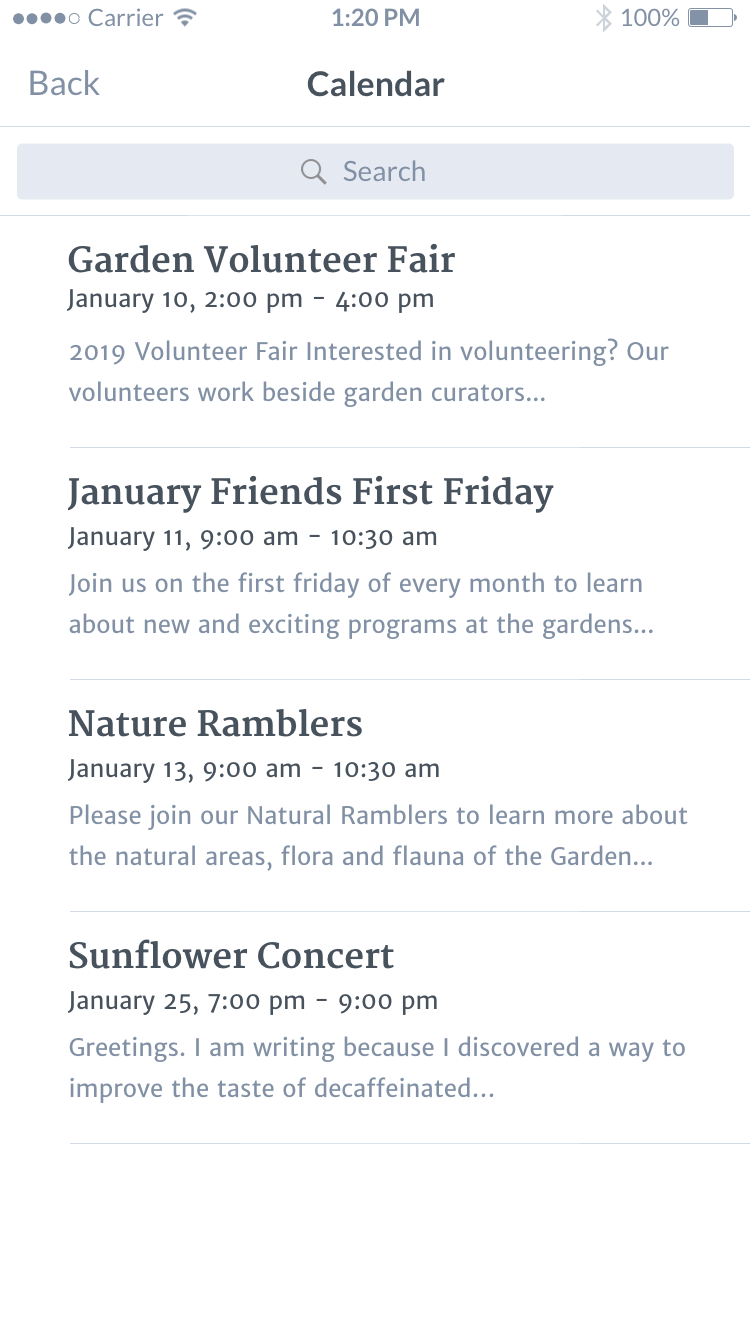Open the Garden Volunteer Fair event
The height and width of the screenshot is (1332, 750).
[x=375, y=331]
